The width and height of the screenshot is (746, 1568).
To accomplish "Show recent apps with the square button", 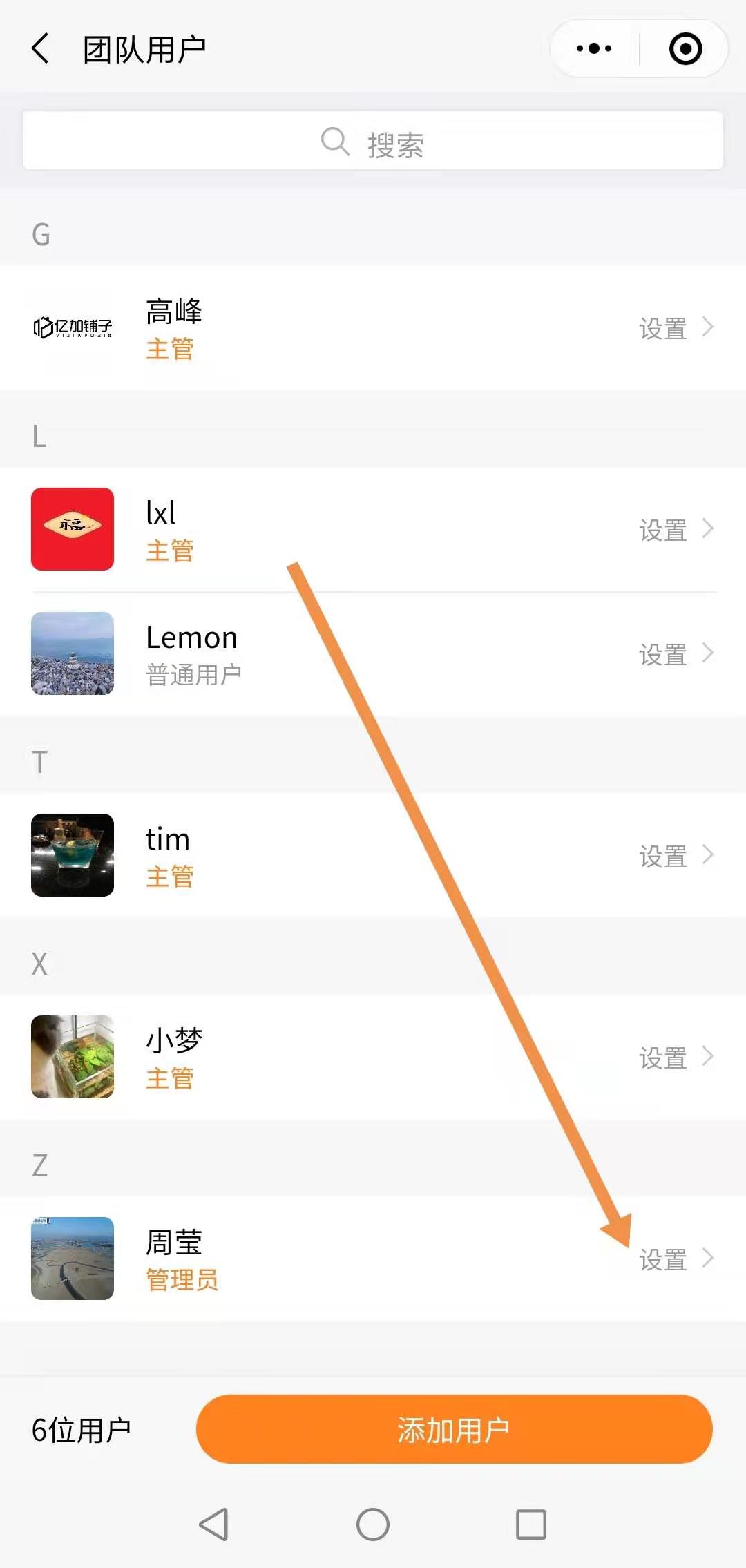I will pyautogui.click(x=530, y=1524).
